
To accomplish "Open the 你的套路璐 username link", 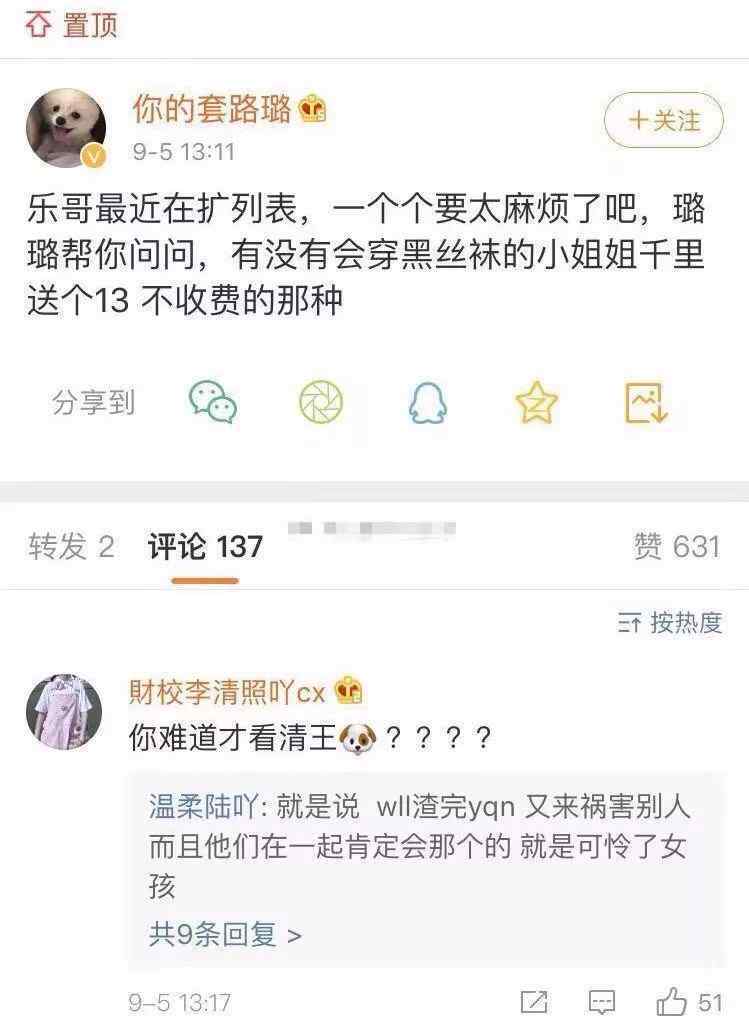I will pos(211,110).
